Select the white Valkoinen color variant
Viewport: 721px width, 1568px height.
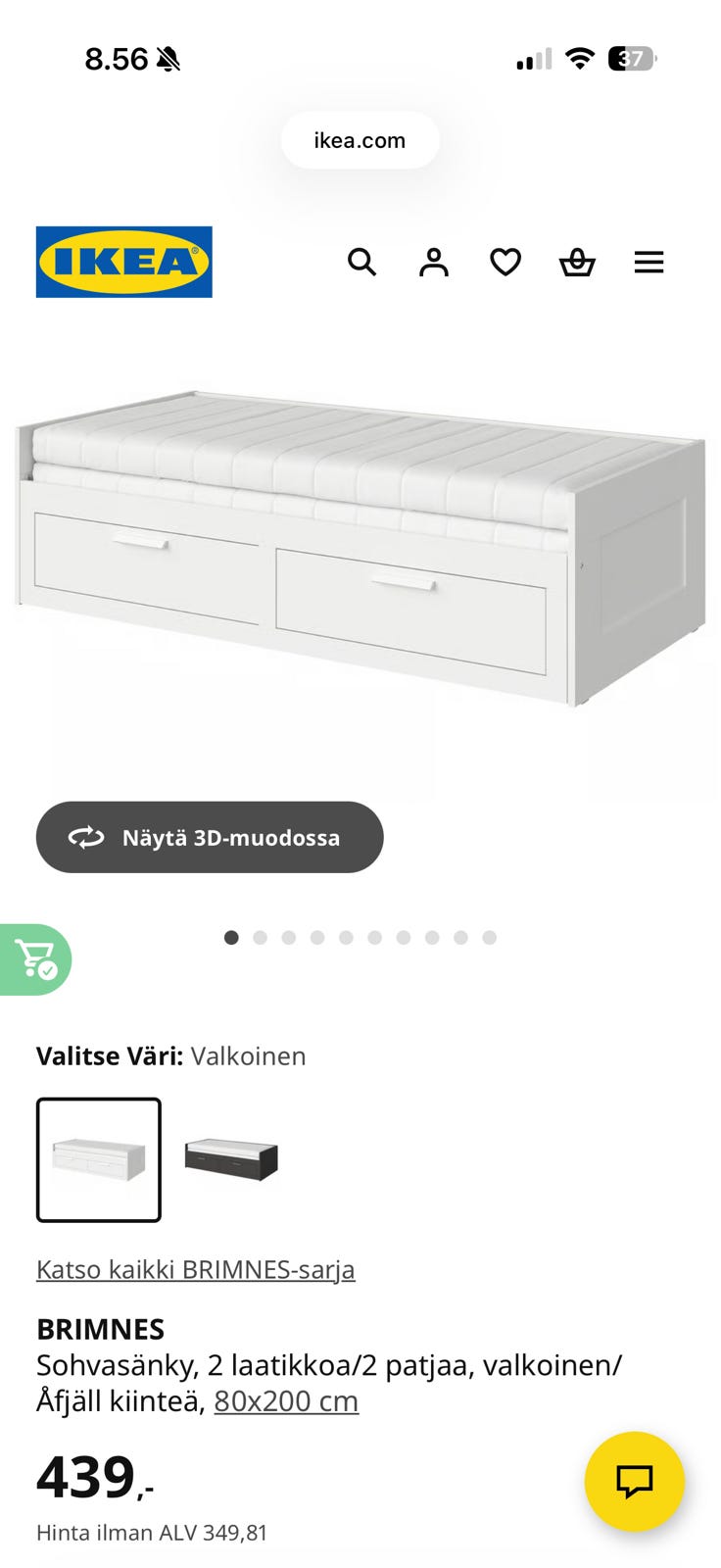tap(98, 1159)
